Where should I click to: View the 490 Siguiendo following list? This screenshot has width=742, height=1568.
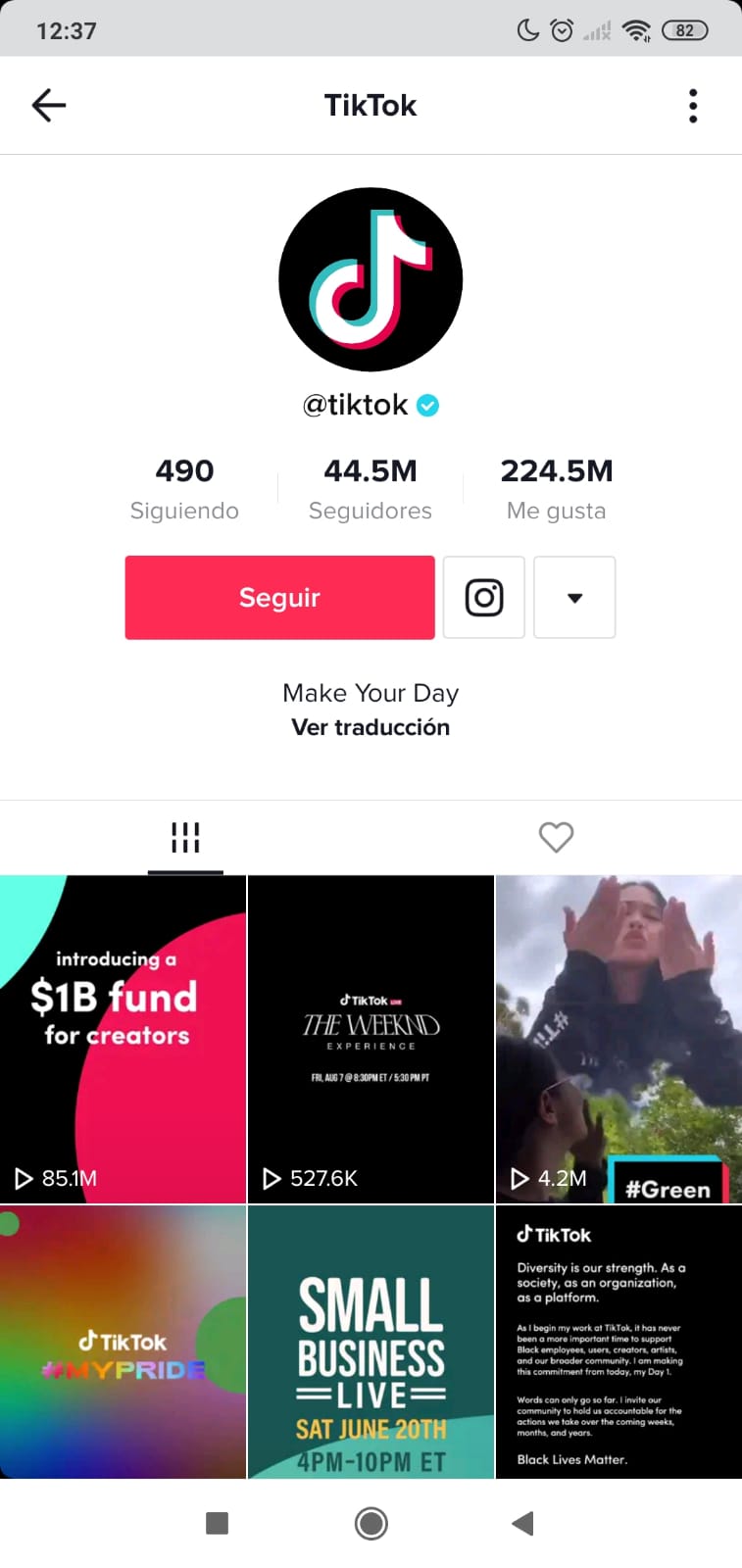[x=184, y=488]
